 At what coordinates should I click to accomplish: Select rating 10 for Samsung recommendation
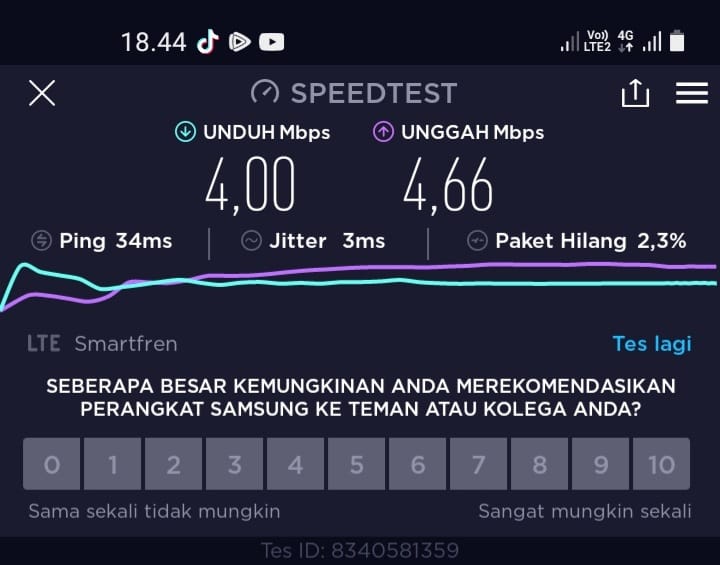coord(661,464)
